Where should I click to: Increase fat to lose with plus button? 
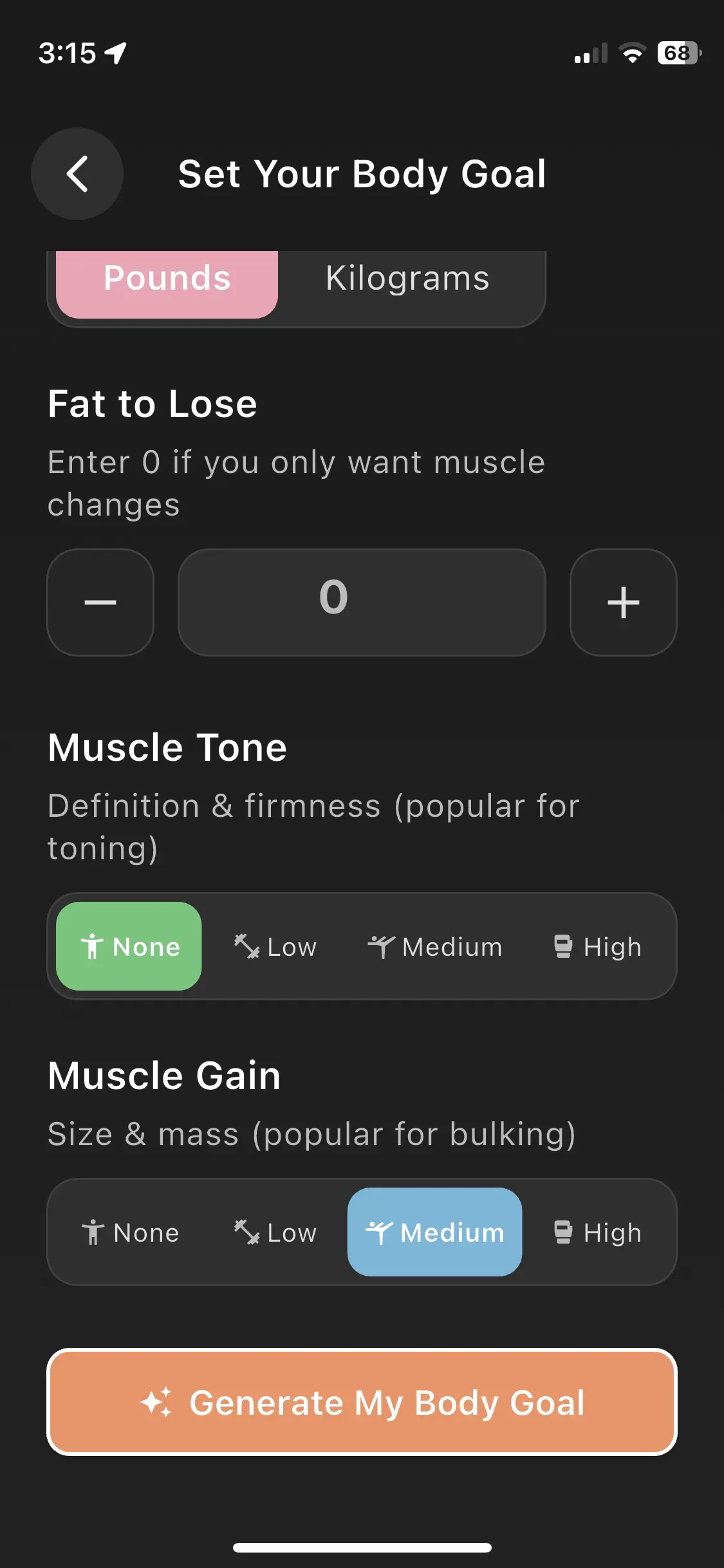point(623,602)
